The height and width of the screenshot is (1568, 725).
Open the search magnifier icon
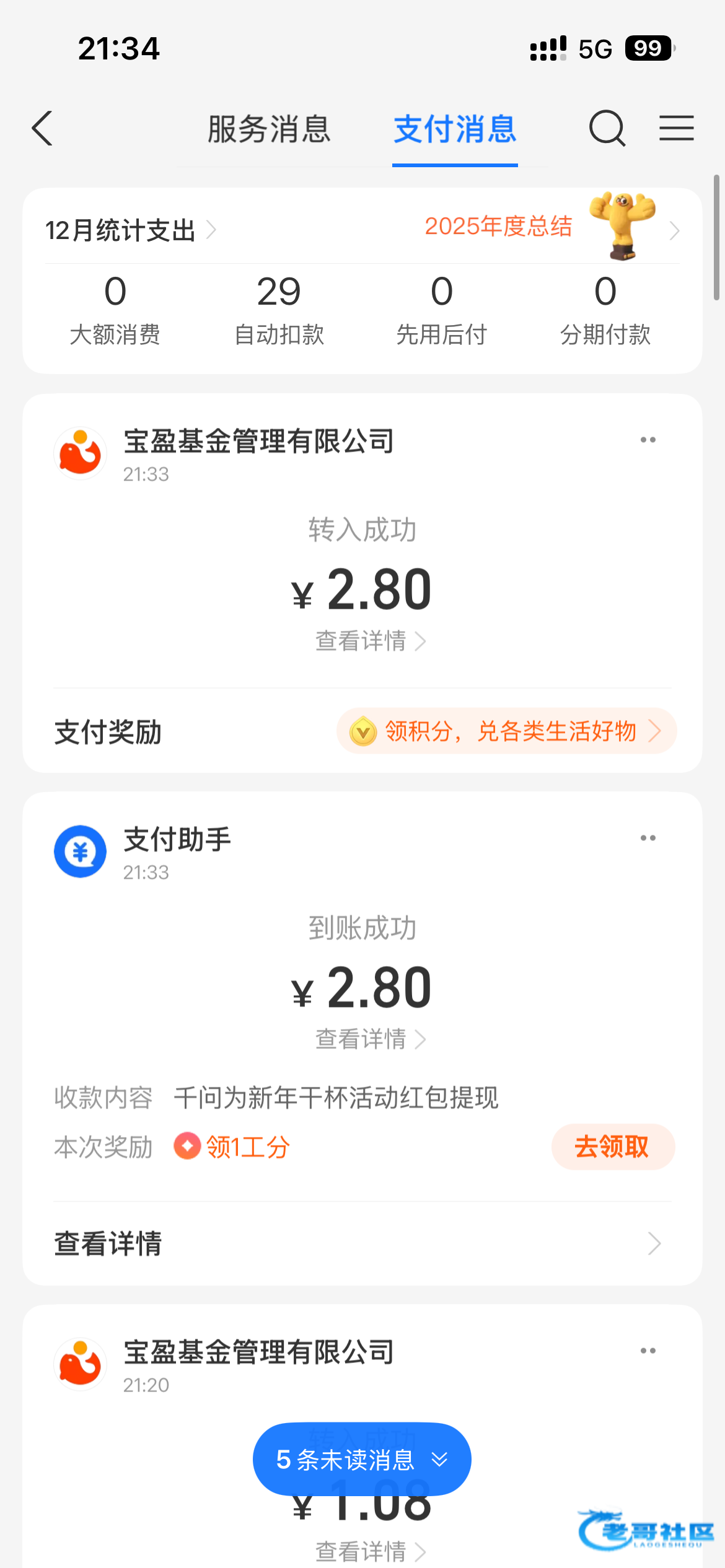607,129
